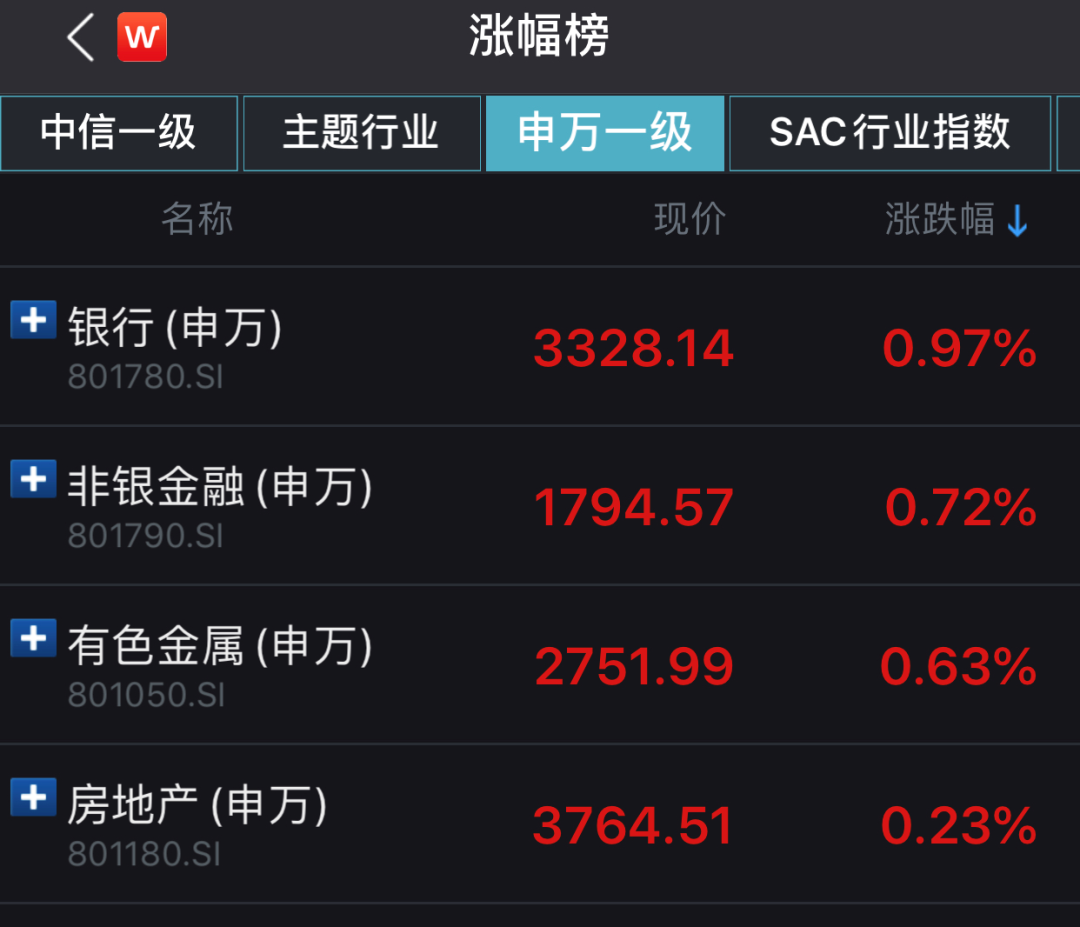The image size is (1080, 927).
Task: Add 房地产 (申万) to watchlist
Action: 33,797
